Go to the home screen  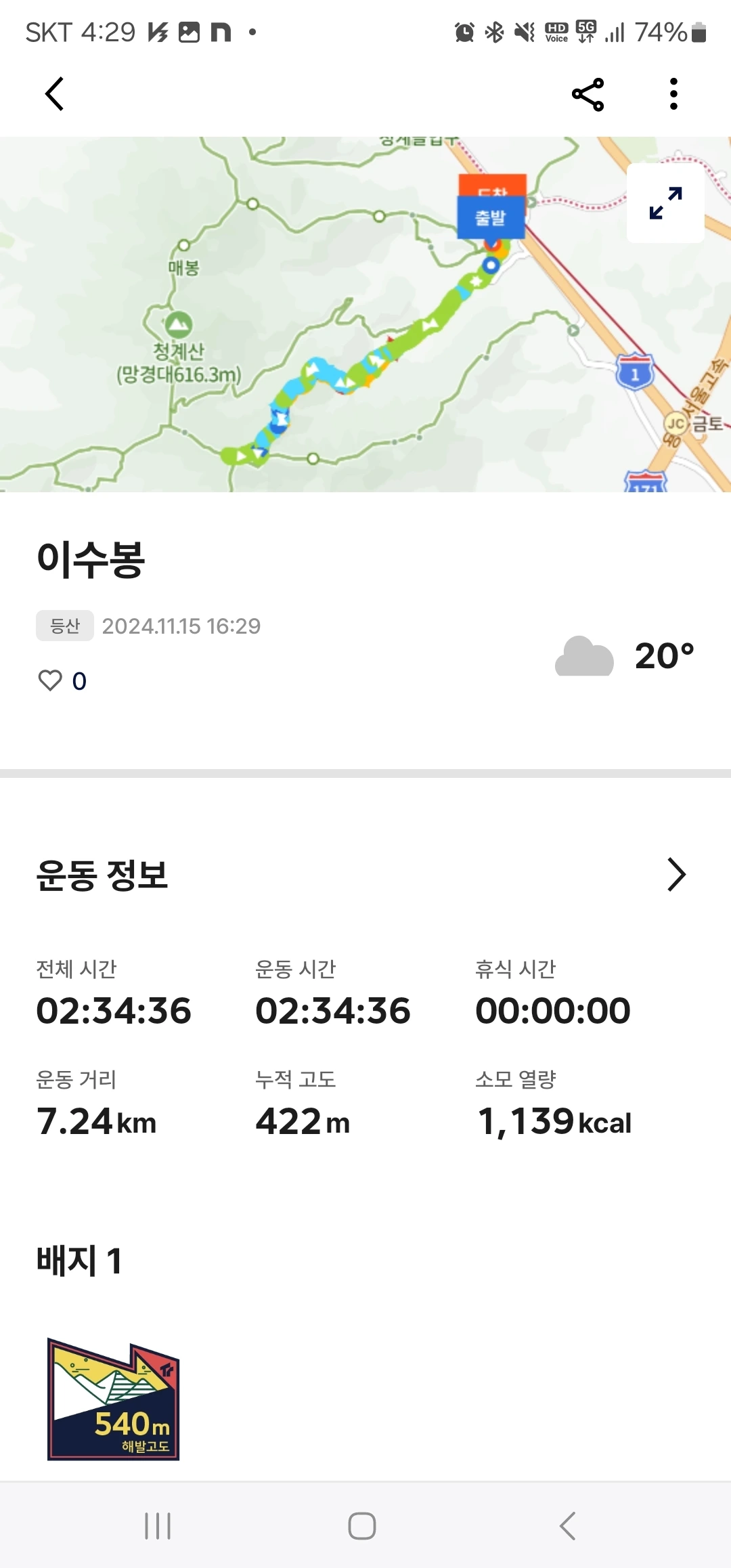pos(362,1526)
